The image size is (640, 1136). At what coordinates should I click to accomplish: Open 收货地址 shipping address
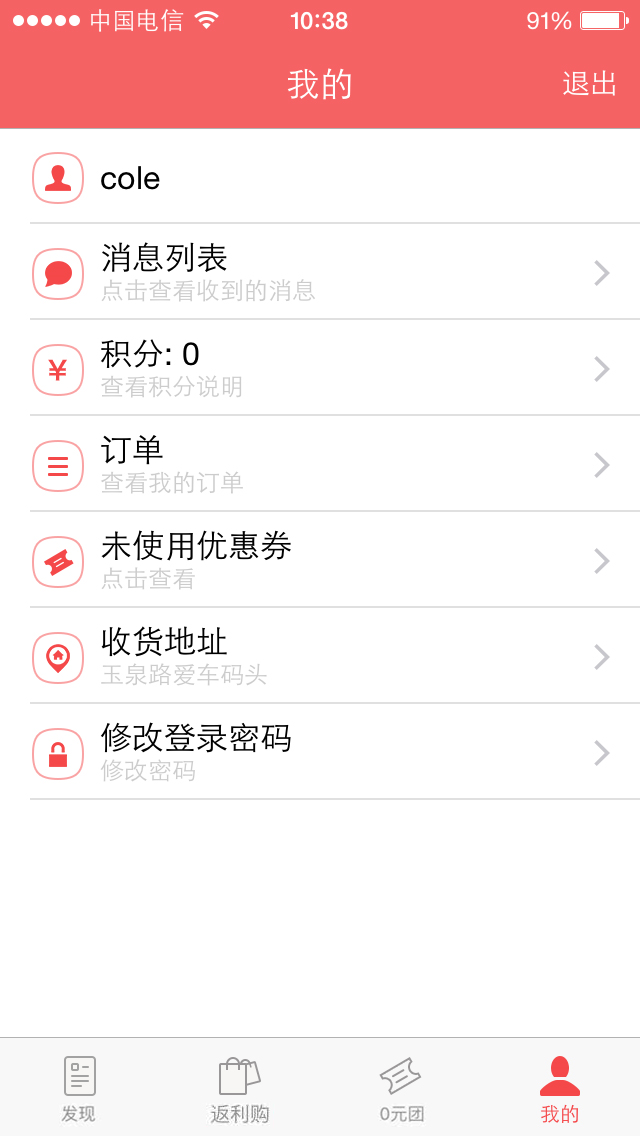[x=320, y=656]
